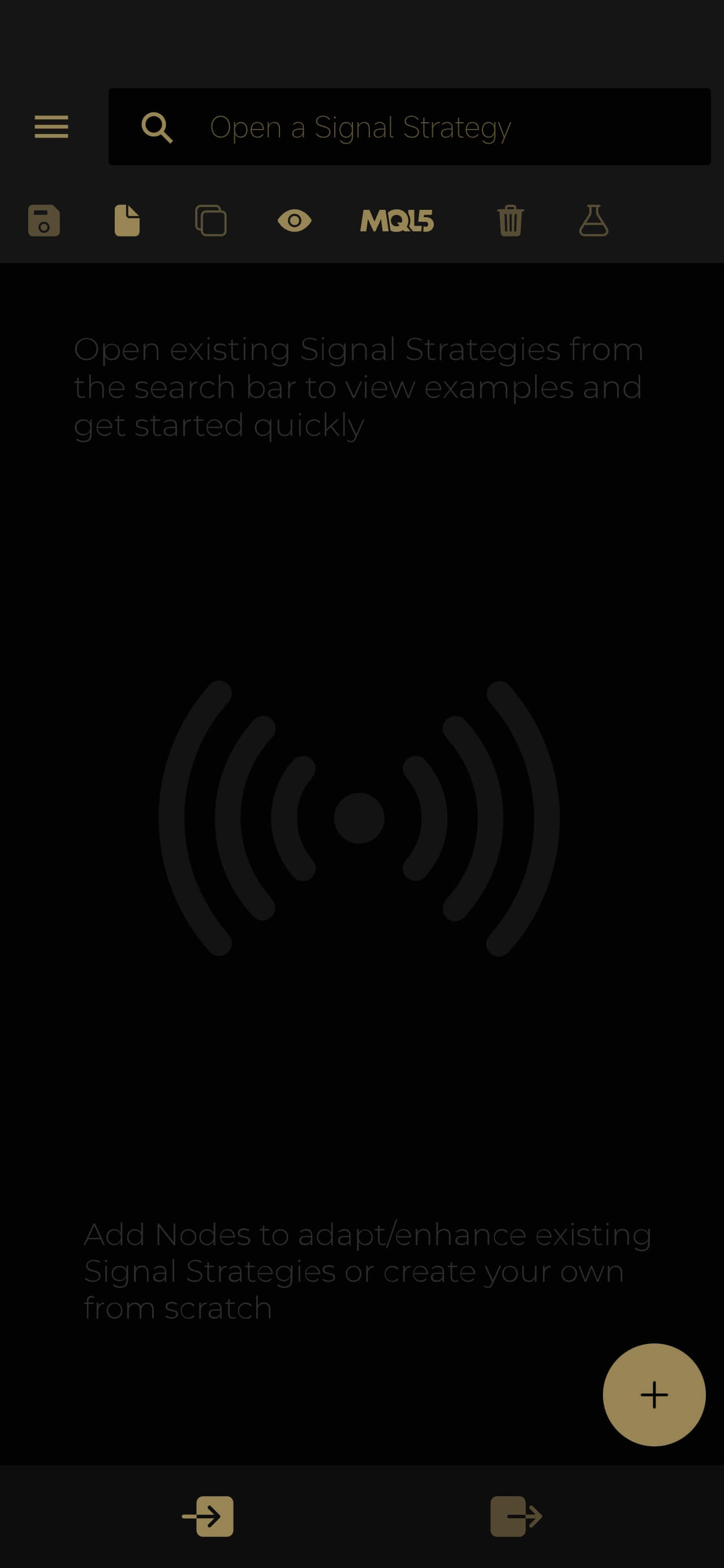724x1568 pixels.
Task: Open the hamburger drawer menu
Action: click(51, 127)
